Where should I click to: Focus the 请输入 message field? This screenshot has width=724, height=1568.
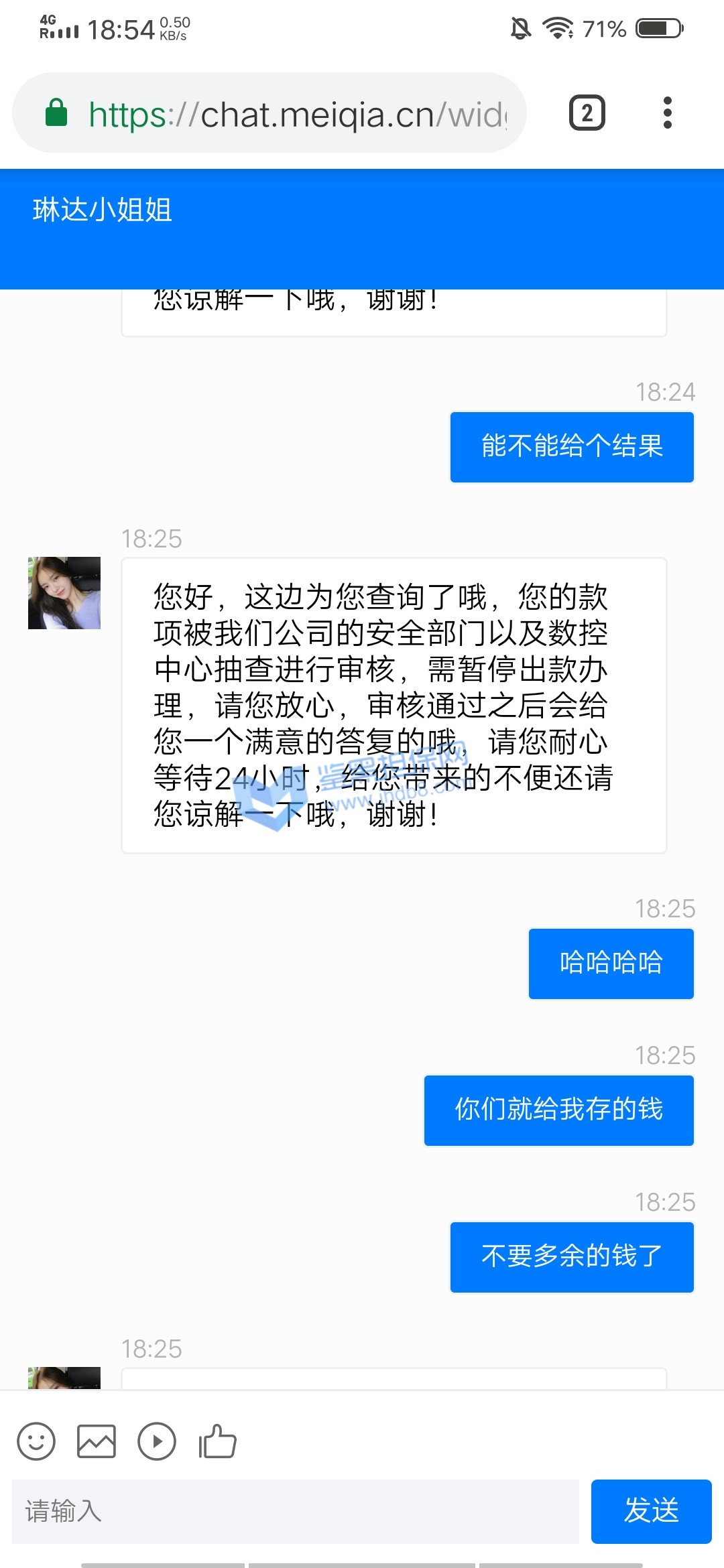(295, 1511)
